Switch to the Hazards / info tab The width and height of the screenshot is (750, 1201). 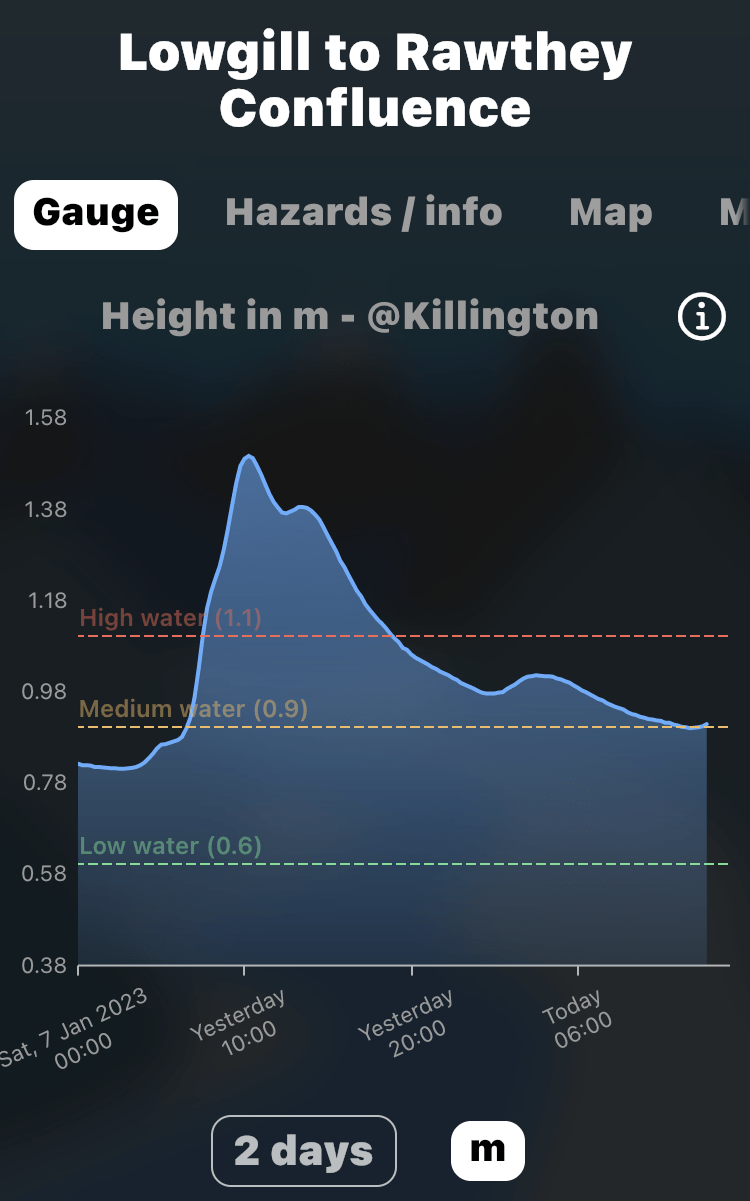(x=364, y=213)
